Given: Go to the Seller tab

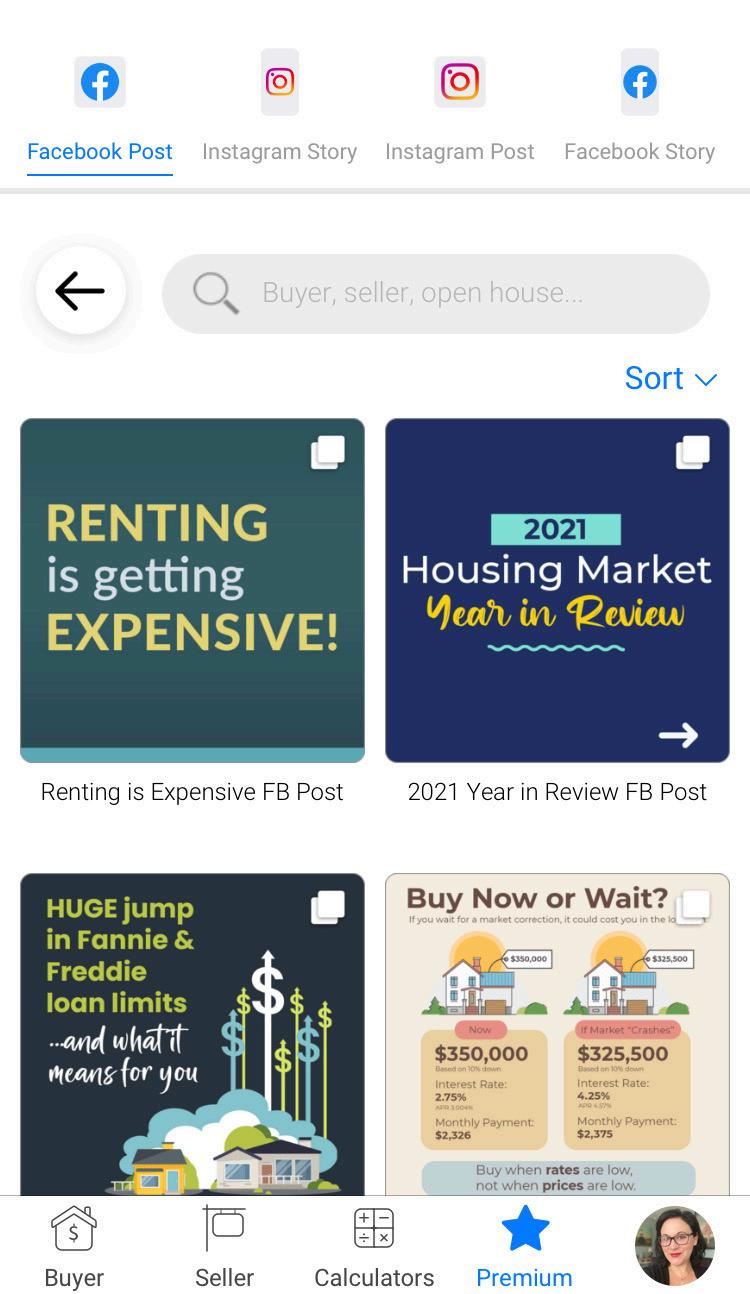Looking at the screenshot, I should 224,1246.
